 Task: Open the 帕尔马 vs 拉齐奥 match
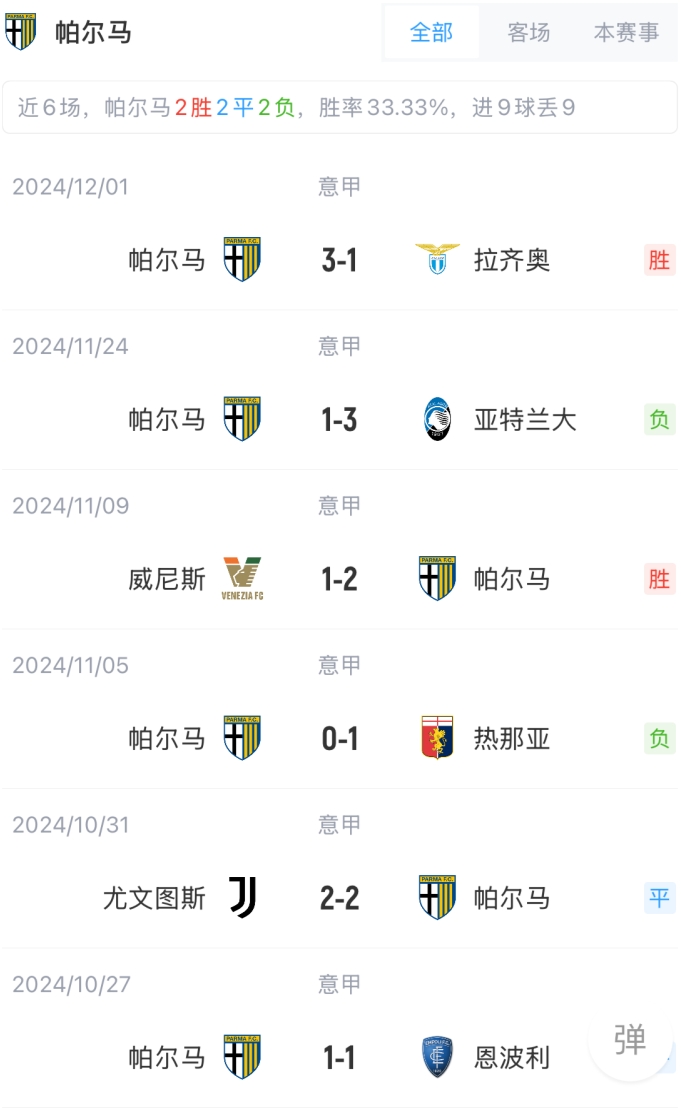click(340, 260)
